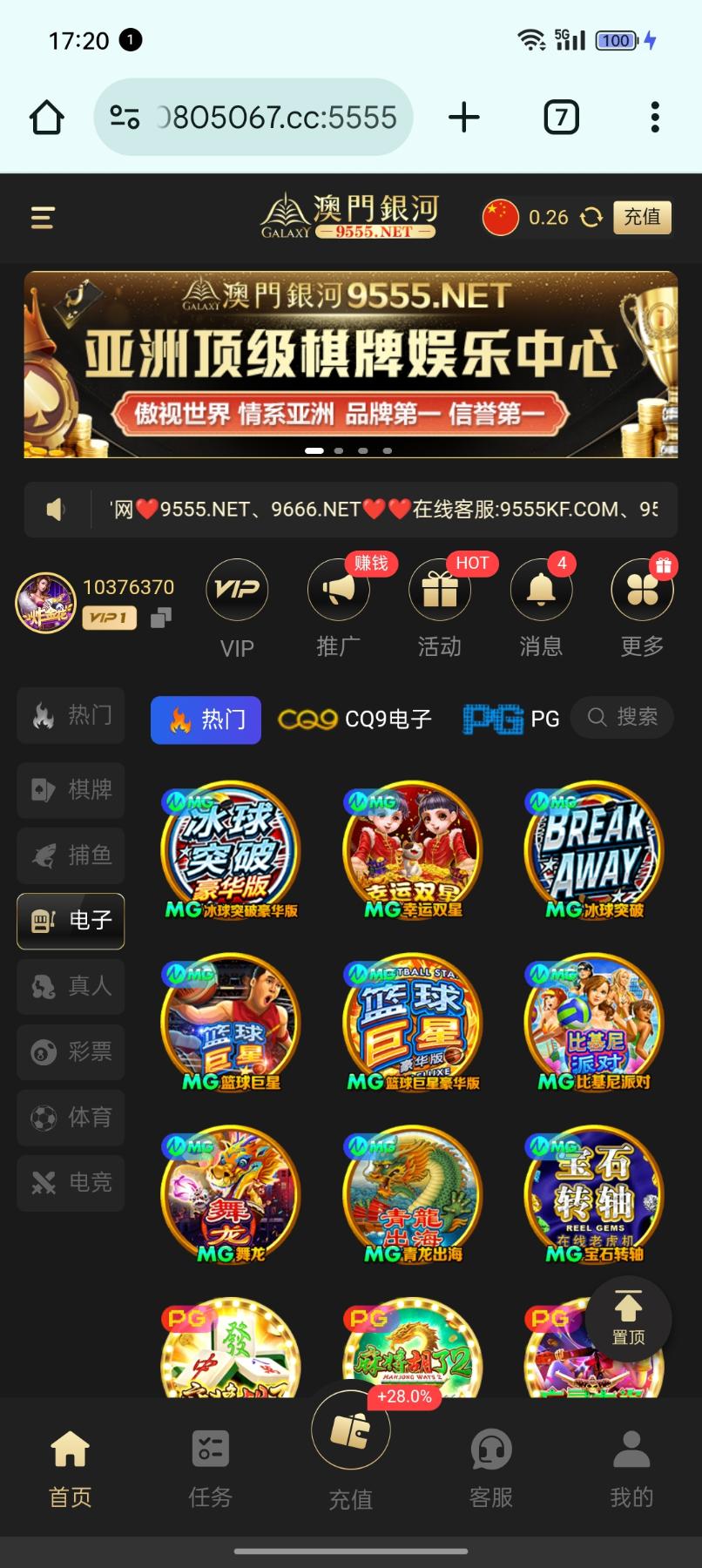Switch to the 真人 side category
Screen dimensions: 702x1568
coord(71,985)
